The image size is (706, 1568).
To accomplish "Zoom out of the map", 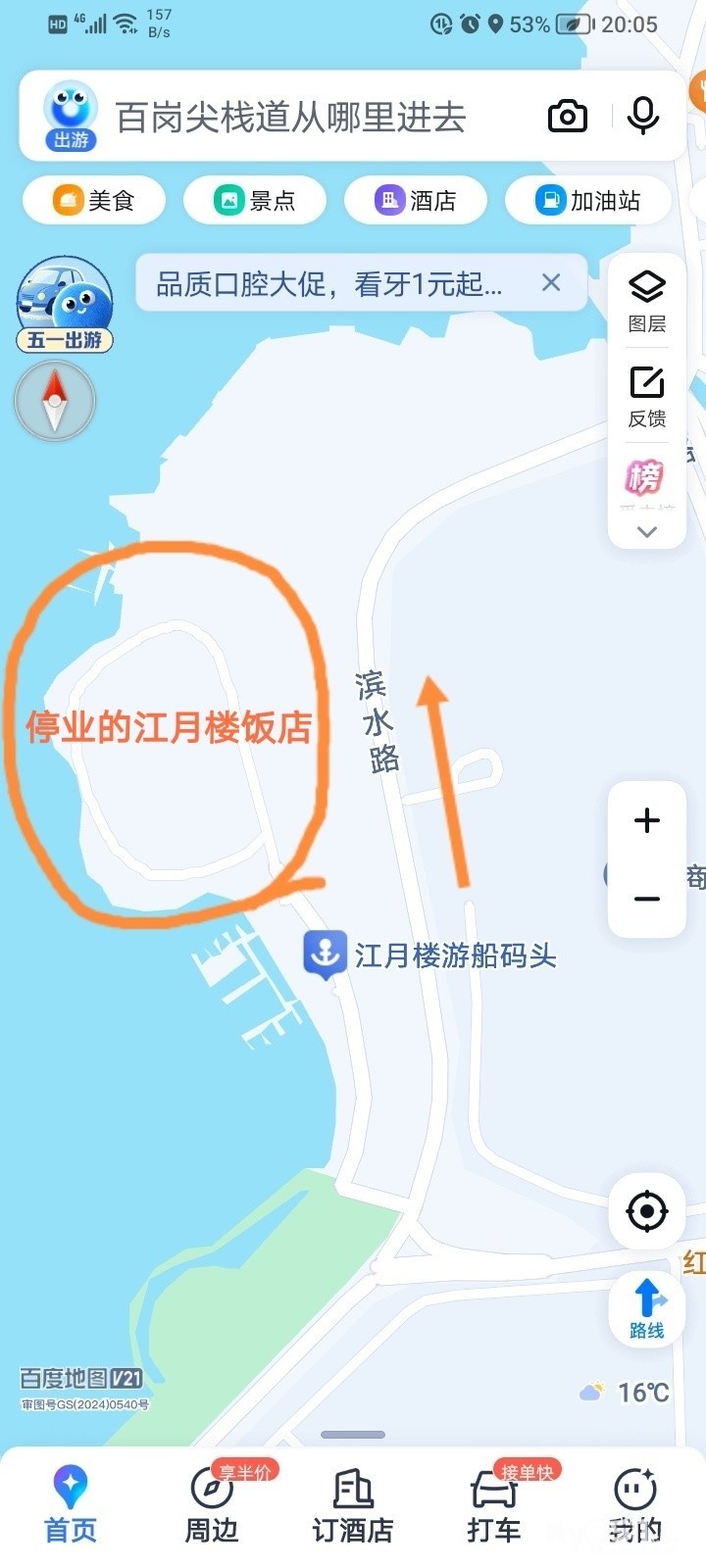I will click(647, 899).
